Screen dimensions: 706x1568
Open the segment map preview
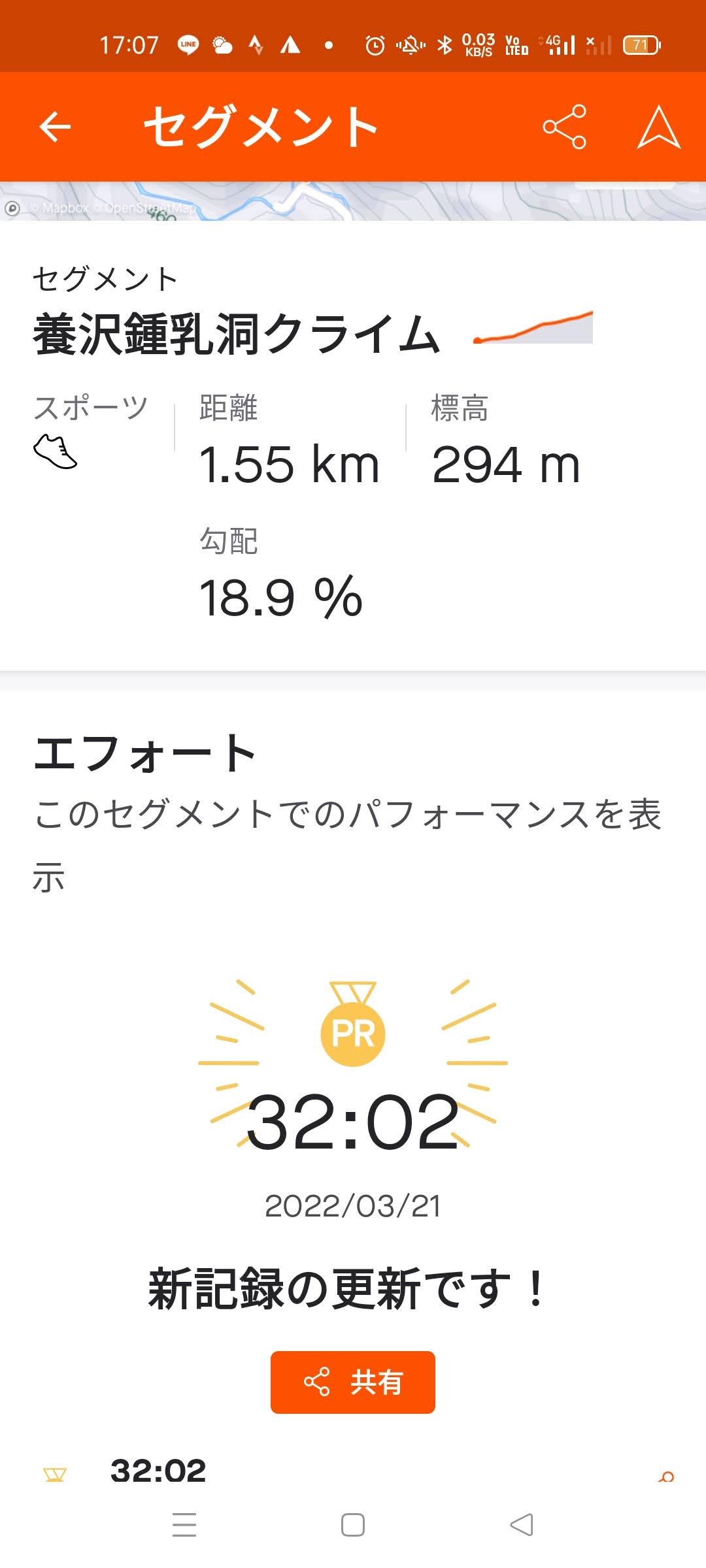pos(353,201)
